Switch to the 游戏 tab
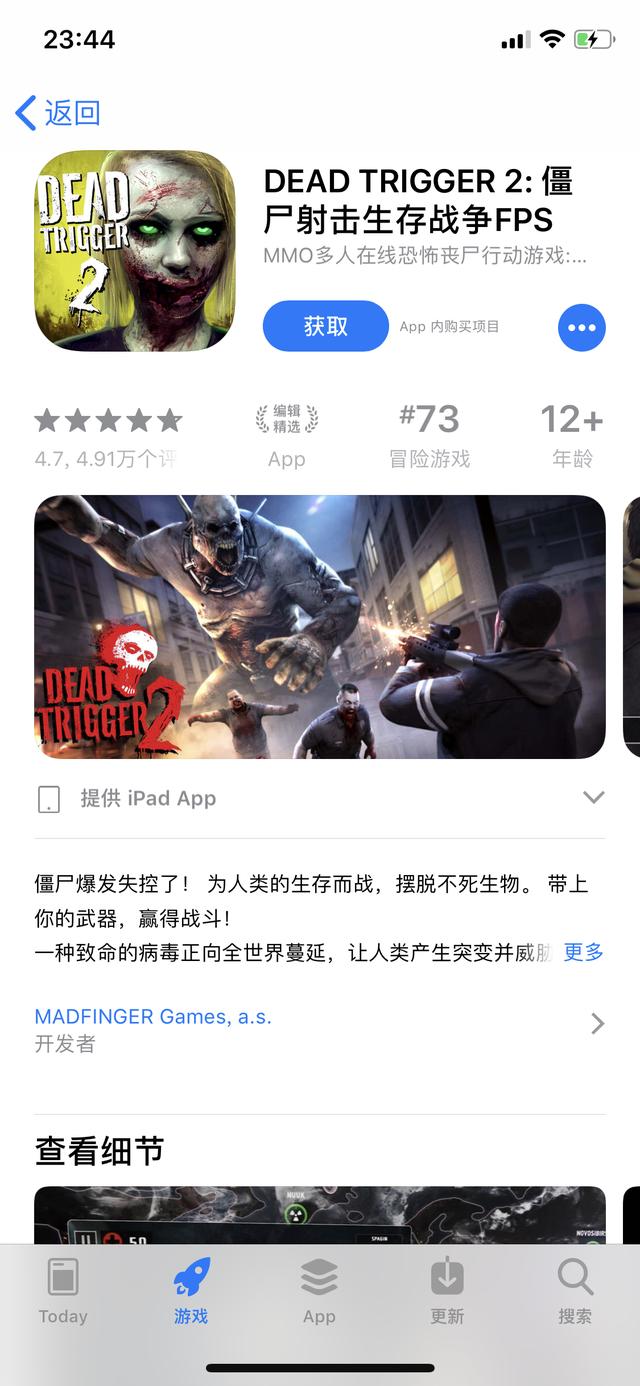 191,1290
